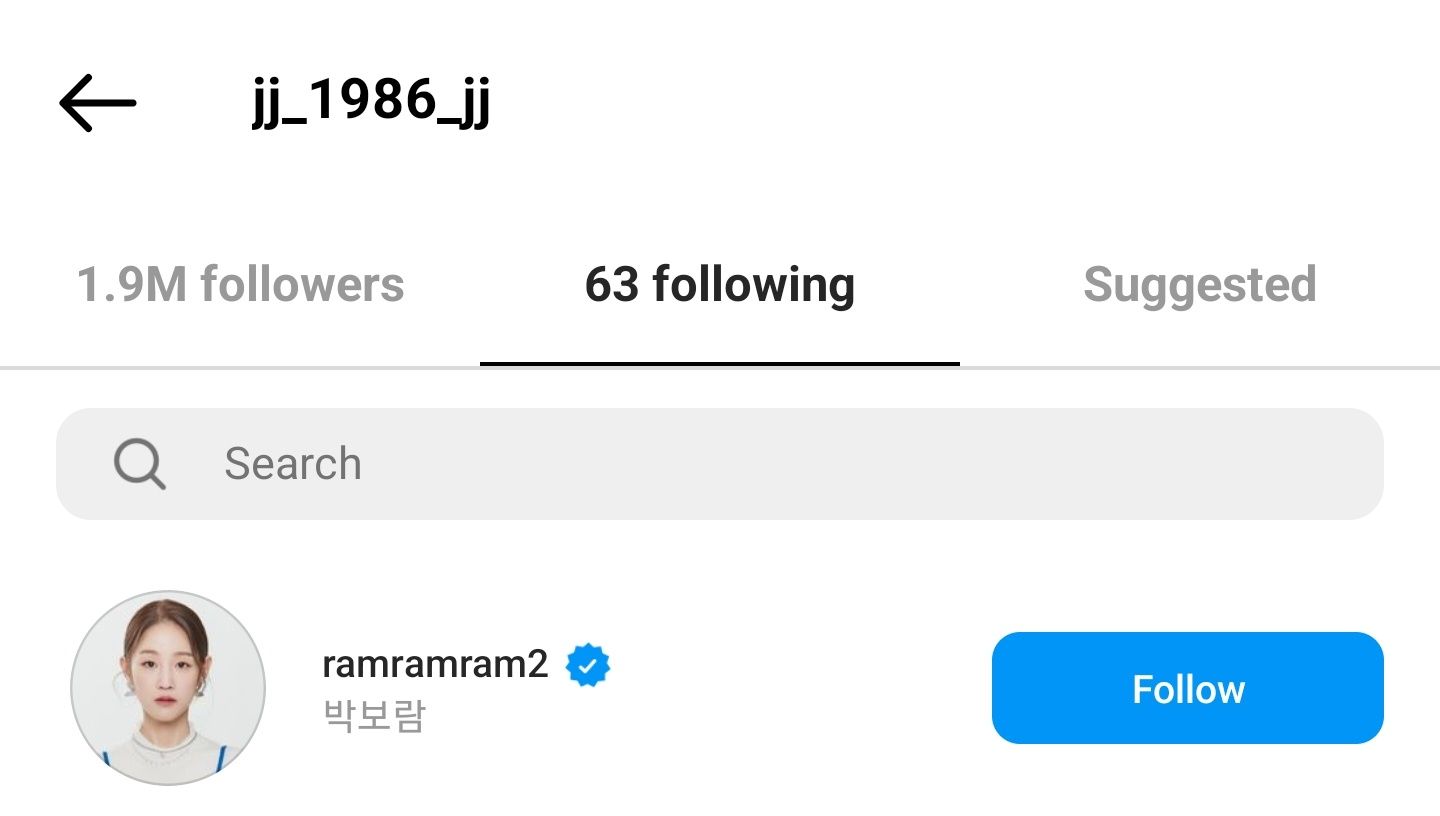Select the 63 following tab
Screen dimensions: 1440x816
pos(719,285)
